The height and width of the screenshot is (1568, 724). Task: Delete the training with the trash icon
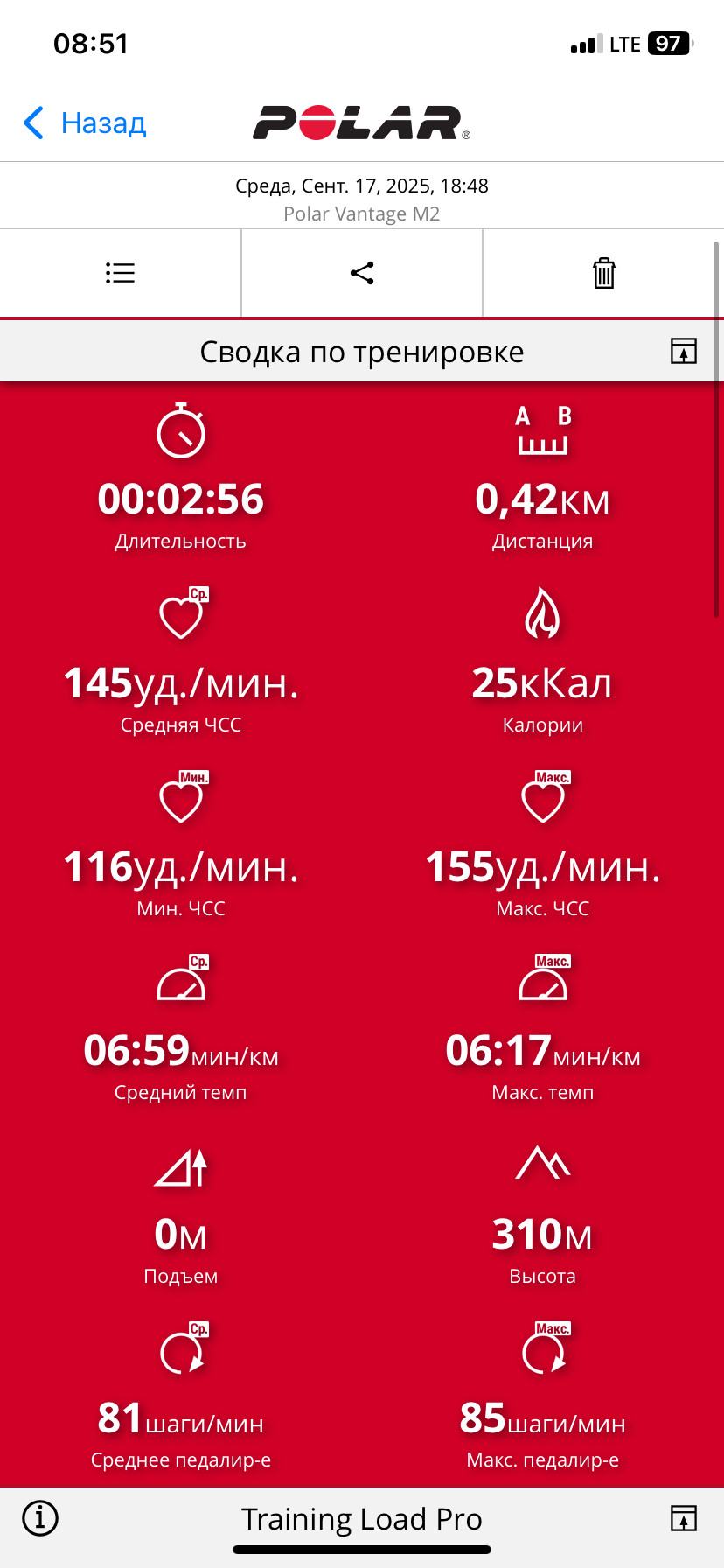coord(604,273)
